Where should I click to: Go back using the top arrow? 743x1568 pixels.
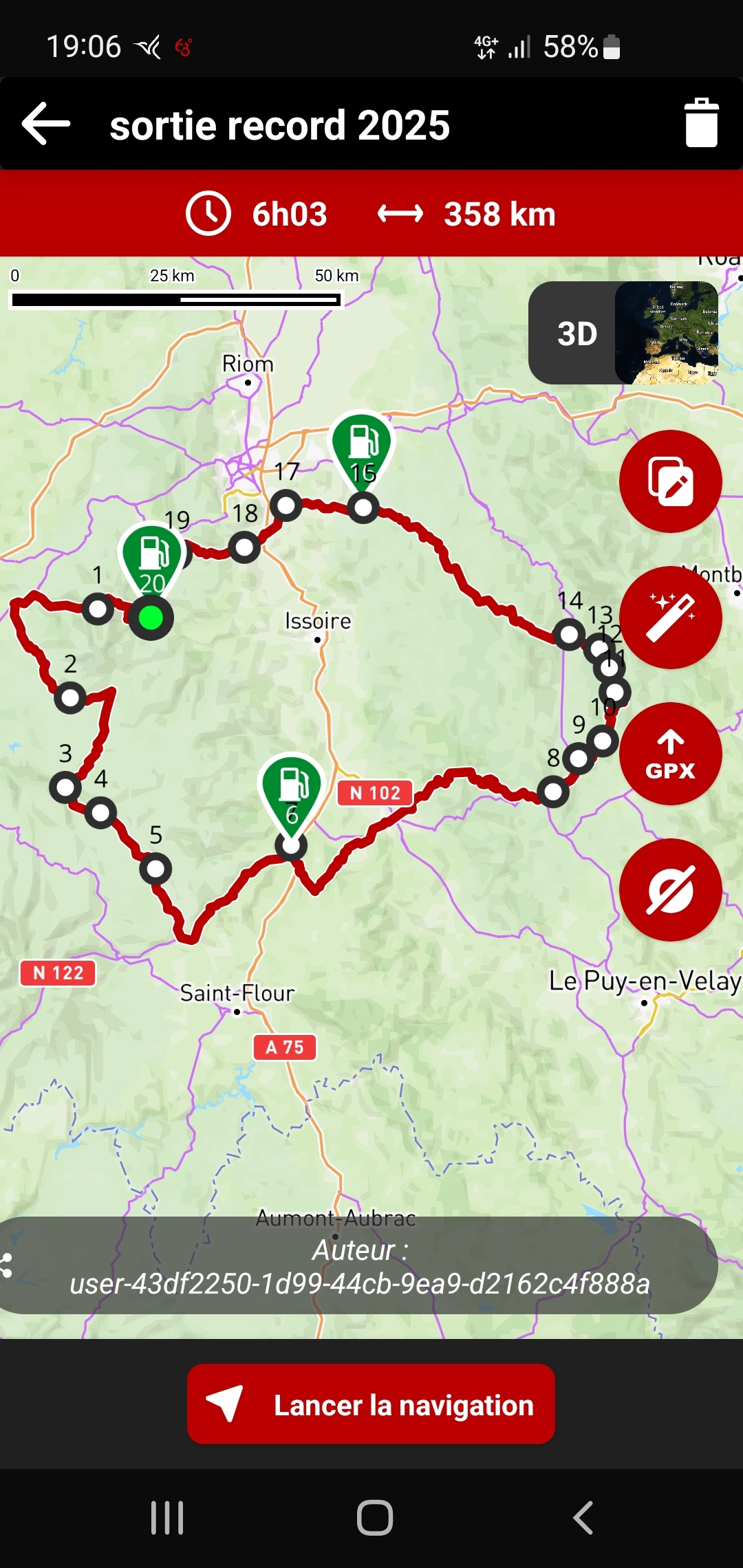click(47, 124)
